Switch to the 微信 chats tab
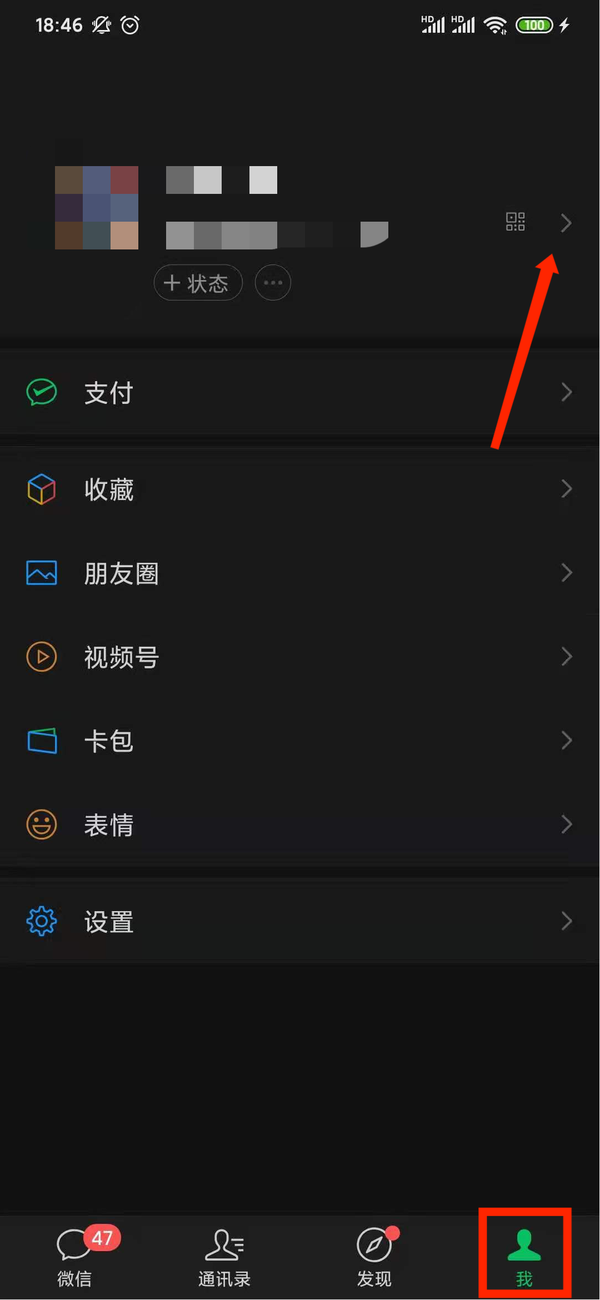 click(75, 1255)
